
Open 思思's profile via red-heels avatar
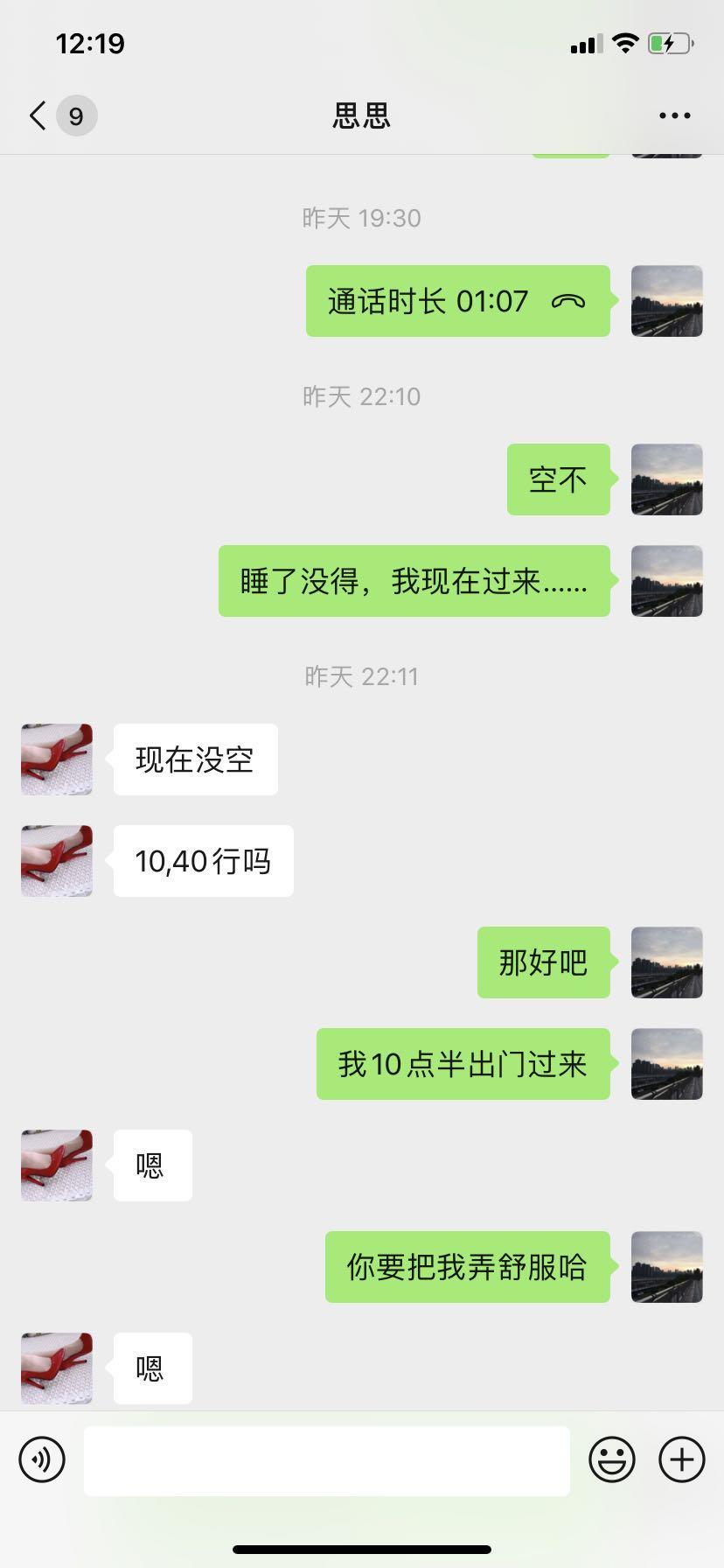coord(56,759)
